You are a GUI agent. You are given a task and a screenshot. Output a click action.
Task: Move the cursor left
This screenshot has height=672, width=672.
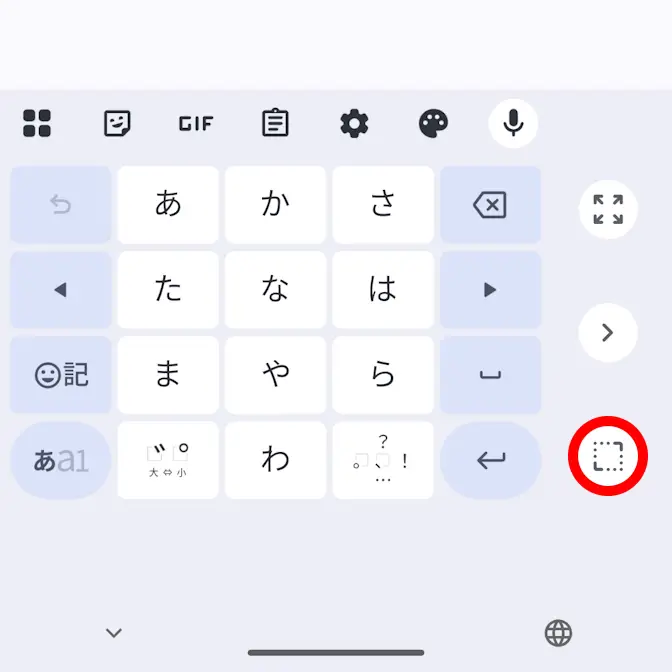(x=60, y=290)
